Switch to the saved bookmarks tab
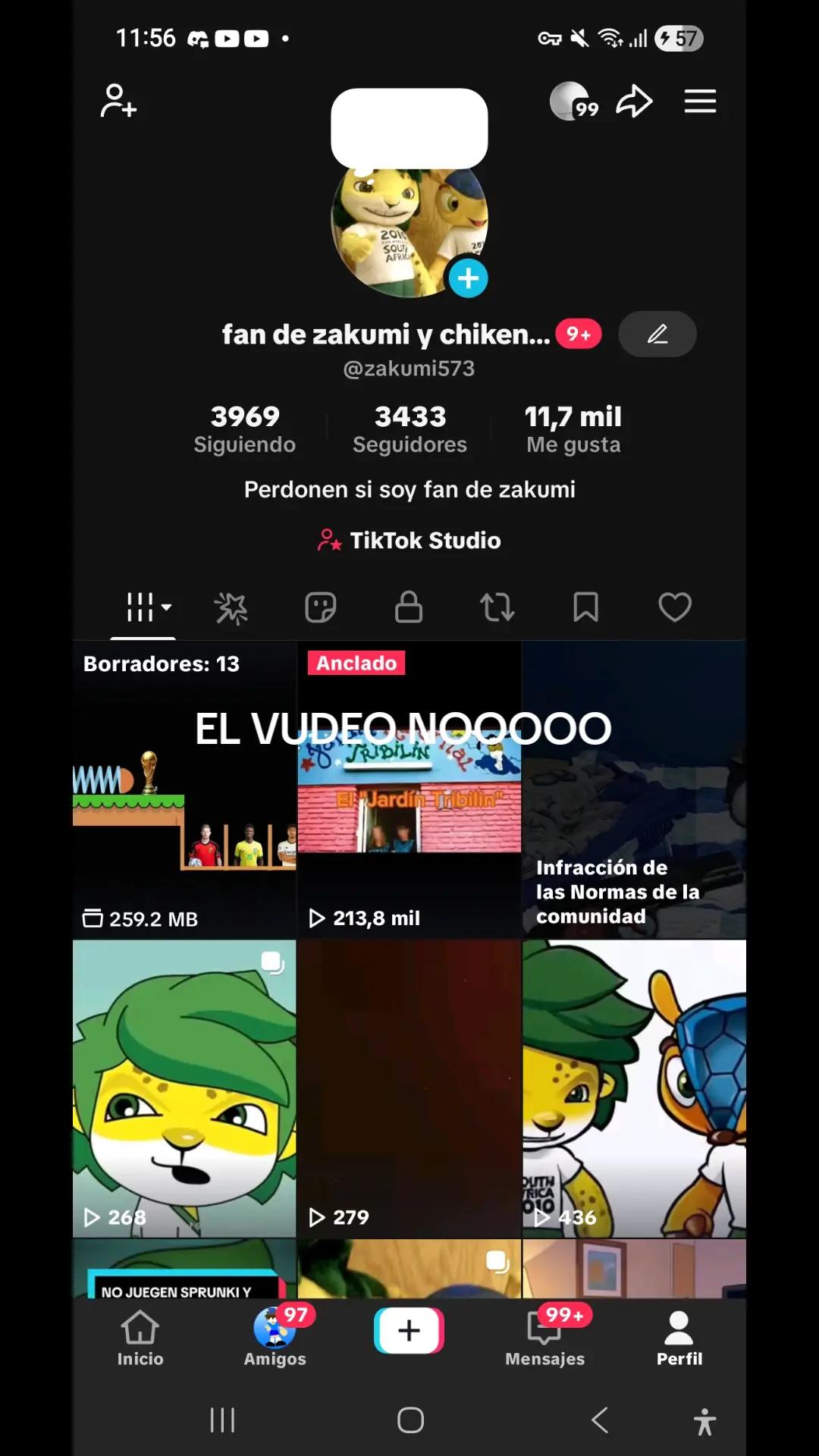The image size is (819, 1456). click(x=586, y=607)
